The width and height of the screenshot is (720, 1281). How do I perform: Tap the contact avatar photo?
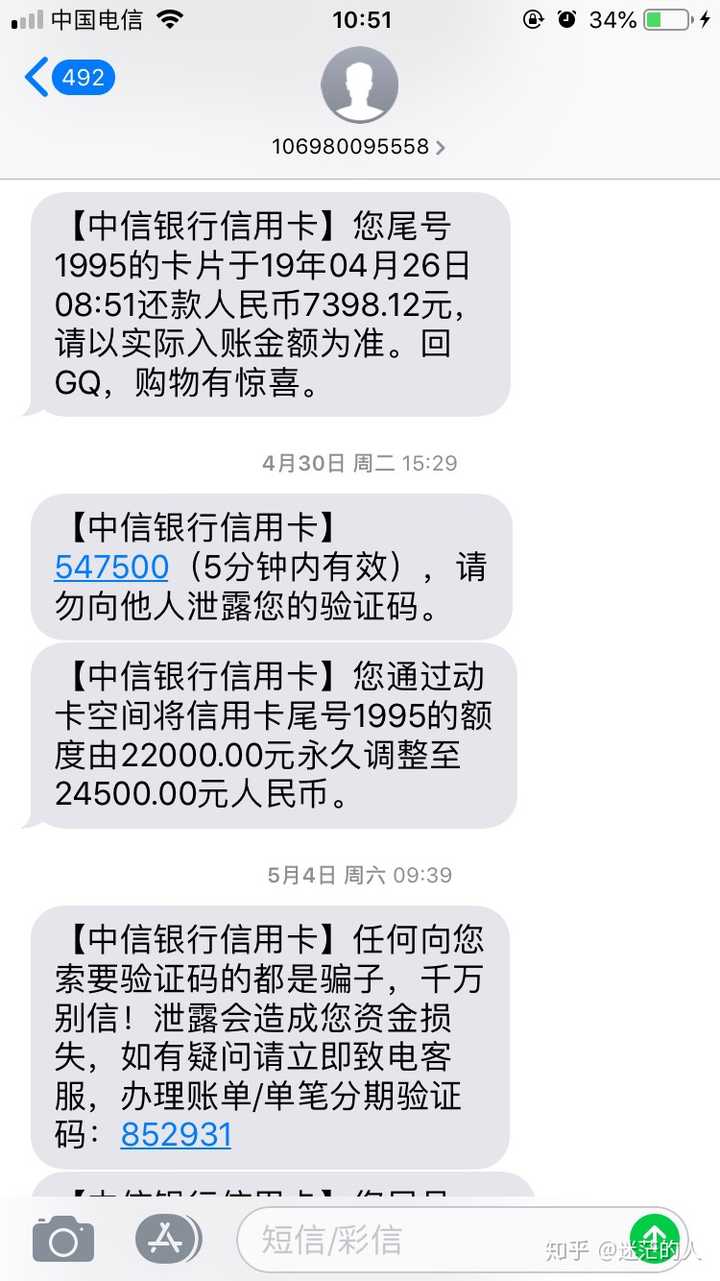pos(360,85)
